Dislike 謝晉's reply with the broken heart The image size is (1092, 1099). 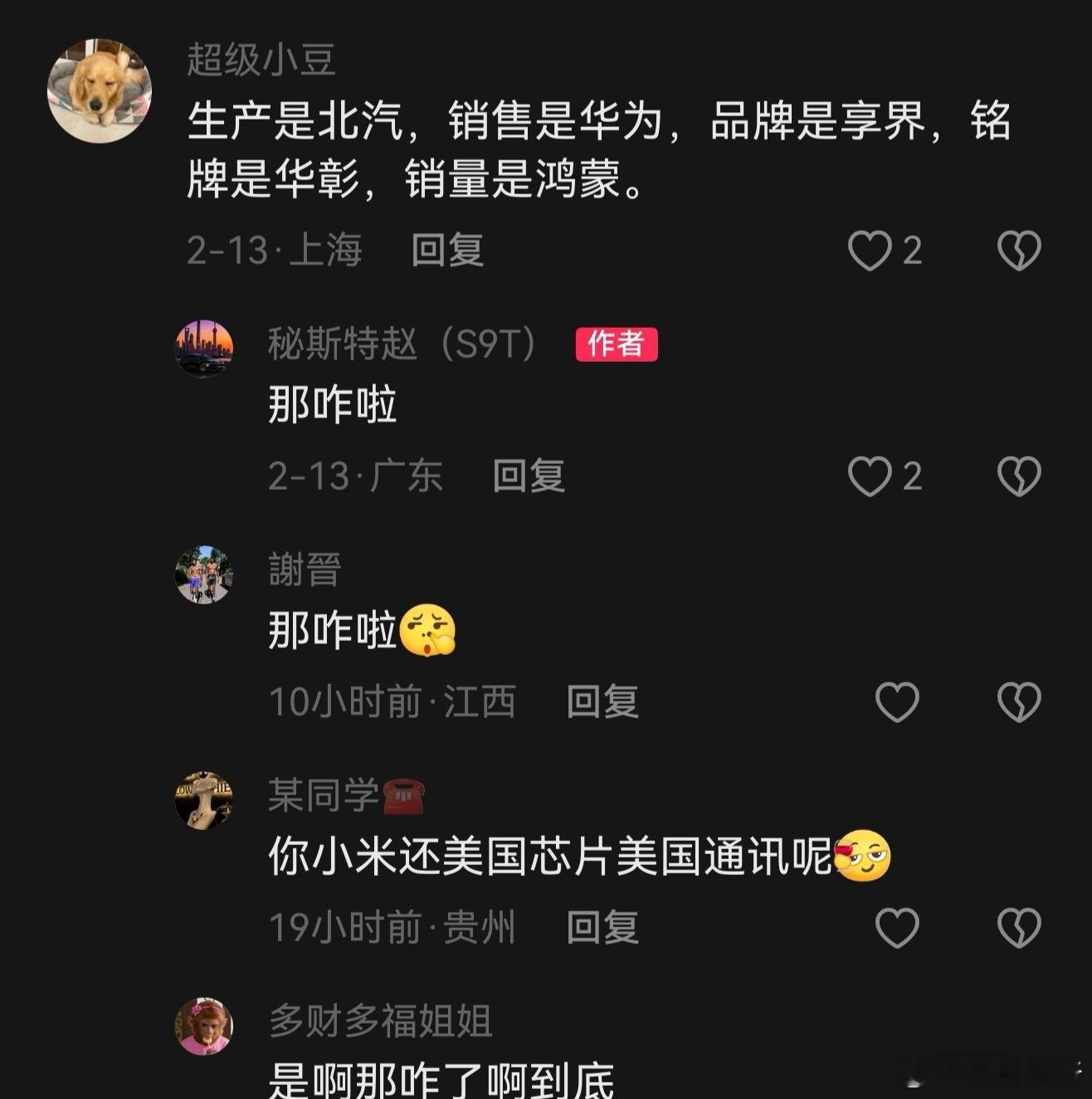tap(1019, 701)
